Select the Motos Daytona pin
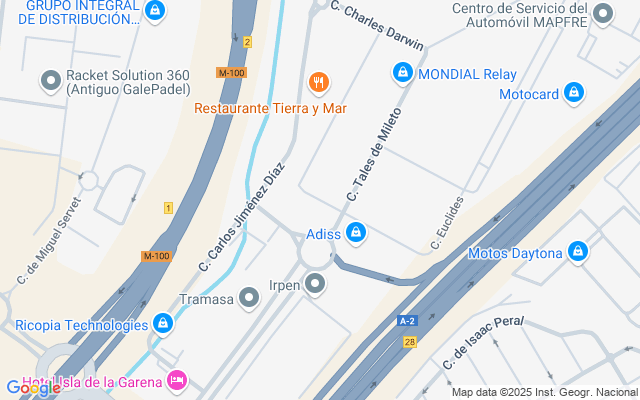Screen dimensions: 640x400 578,252
